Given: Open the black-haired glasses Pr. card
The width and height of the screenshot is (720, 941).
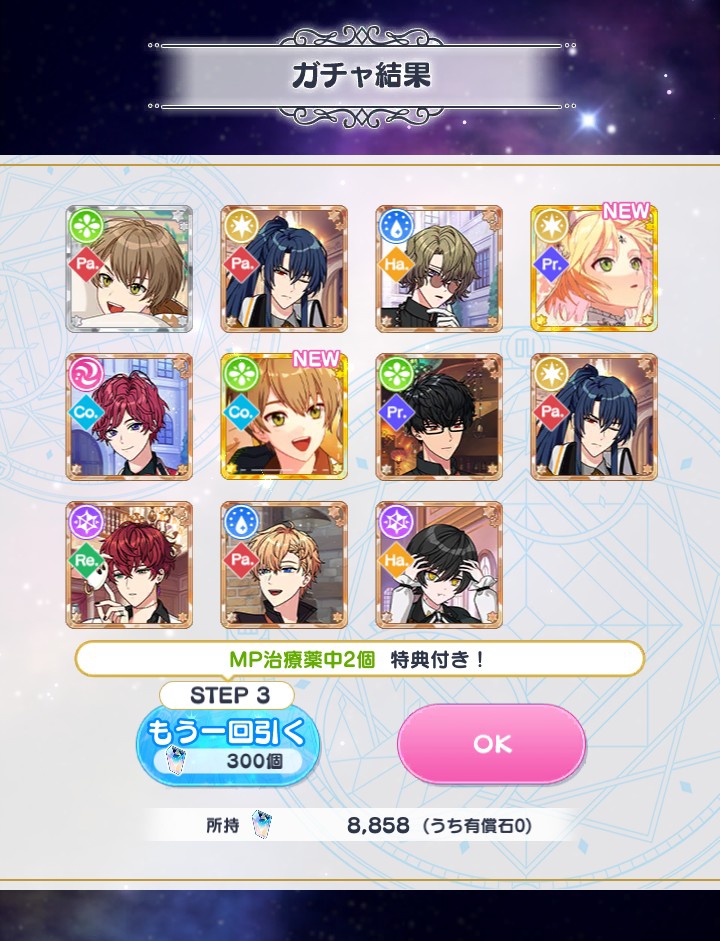Looking at the screenshot, I should point(439,417).
